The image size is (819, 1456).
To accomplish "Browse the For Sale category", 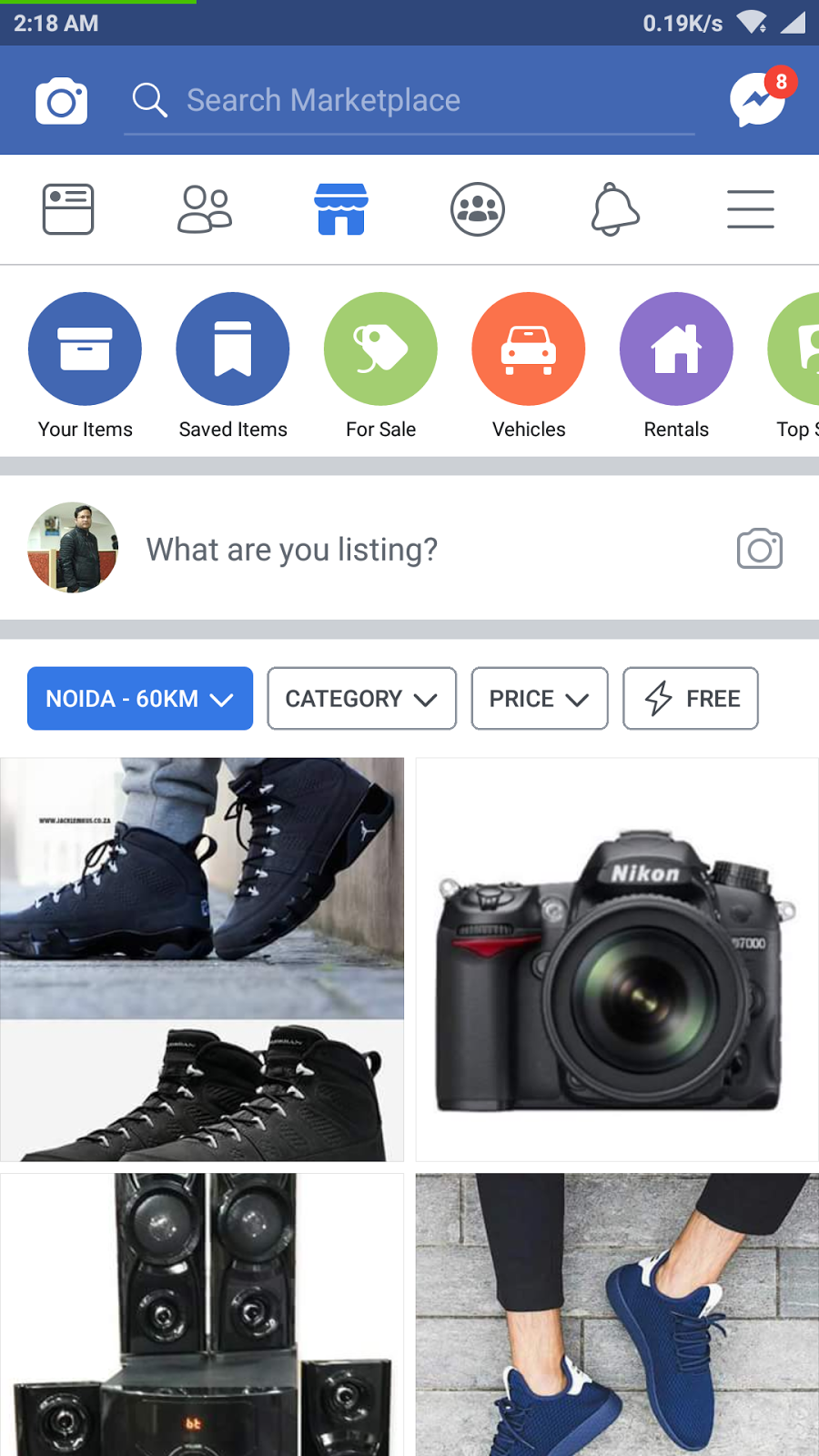I will point(380,349).
